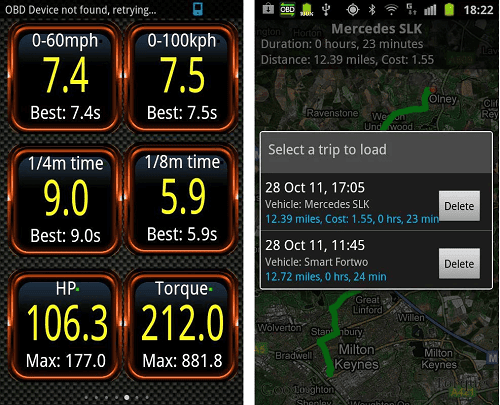Tap the dashboard page indicator dots
The image size is (500, 405).
[x=117, y=397]
